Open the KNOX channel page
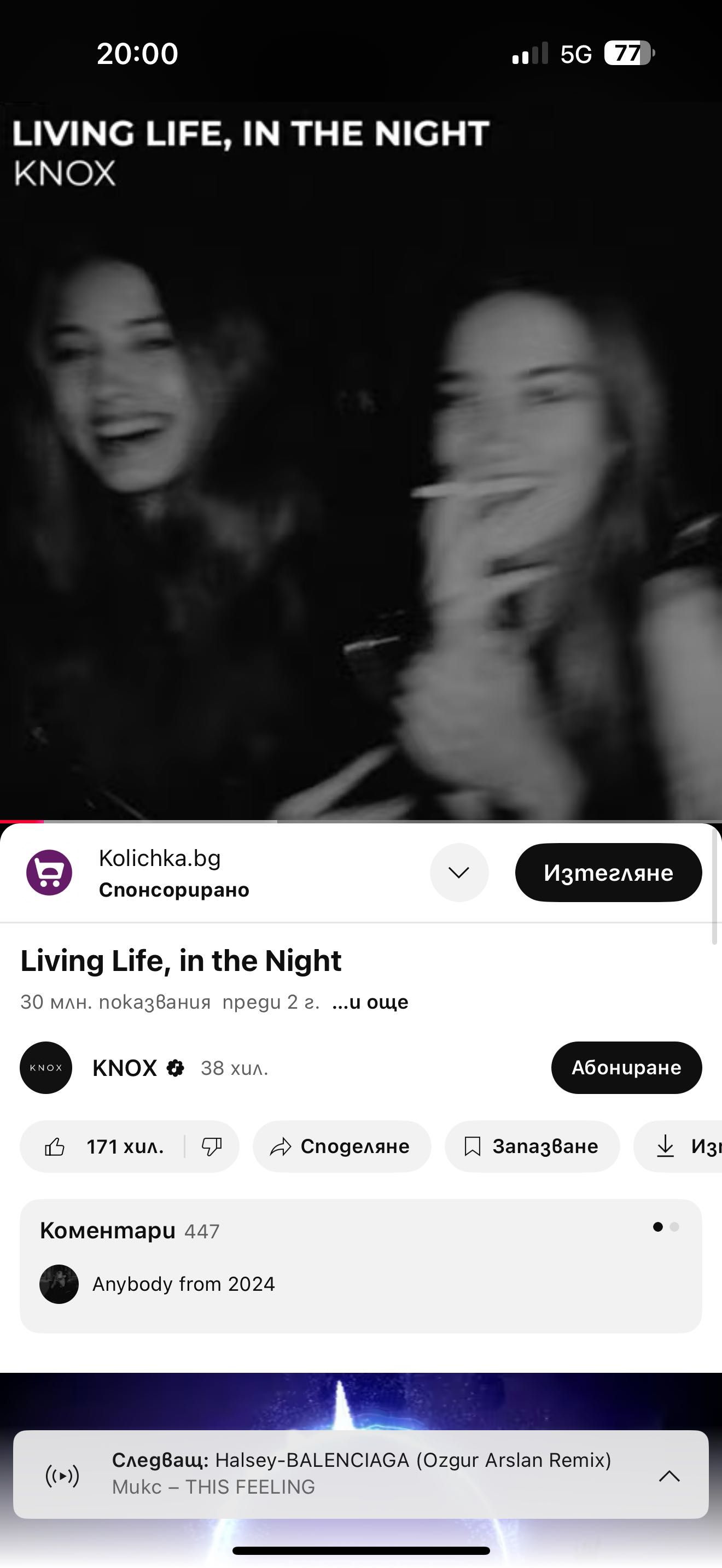 pyautogui.click(x=124, y=1068)
